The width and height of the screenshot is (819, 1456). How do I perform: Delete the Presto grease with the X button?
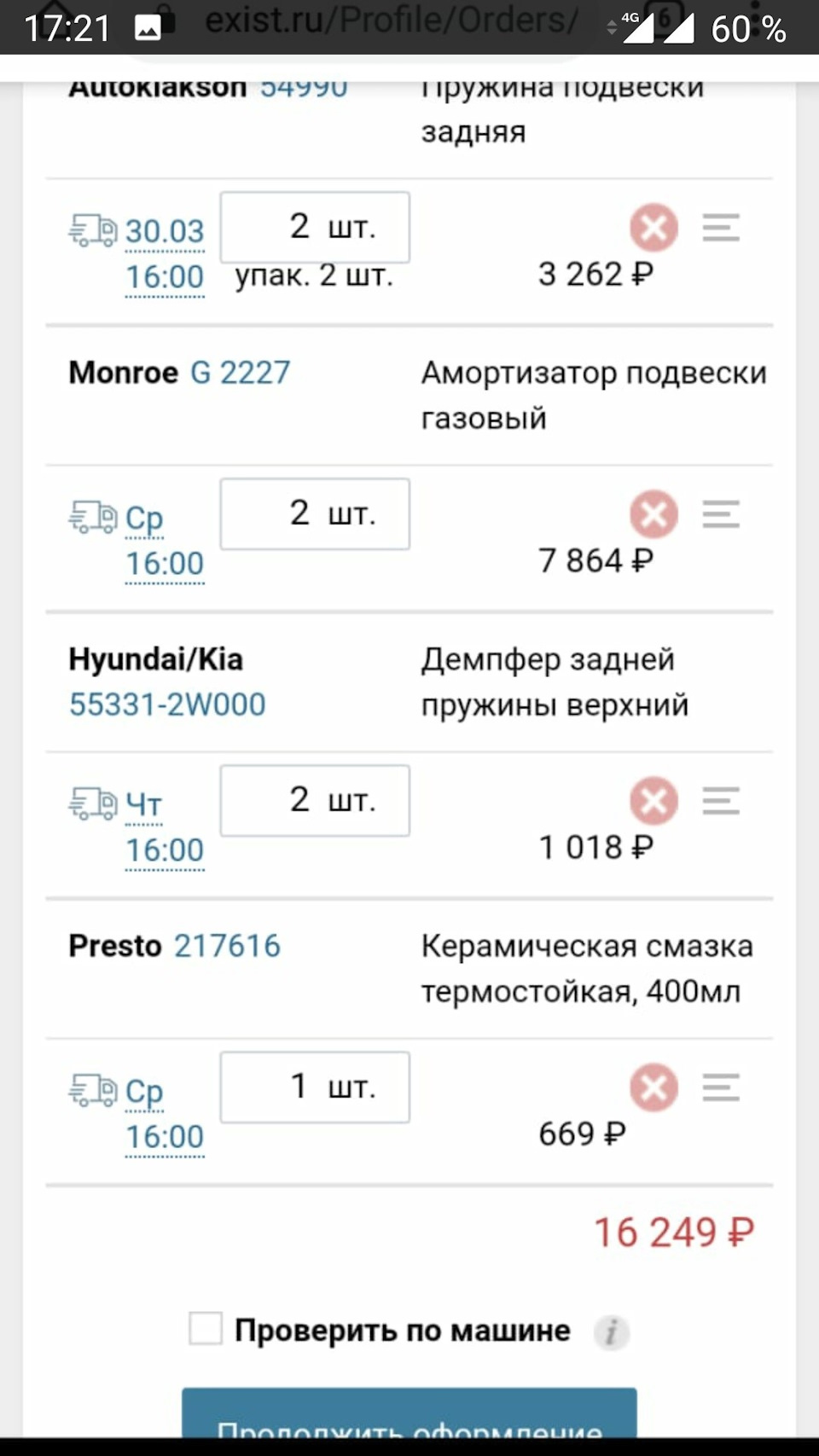coord(653,1088)
